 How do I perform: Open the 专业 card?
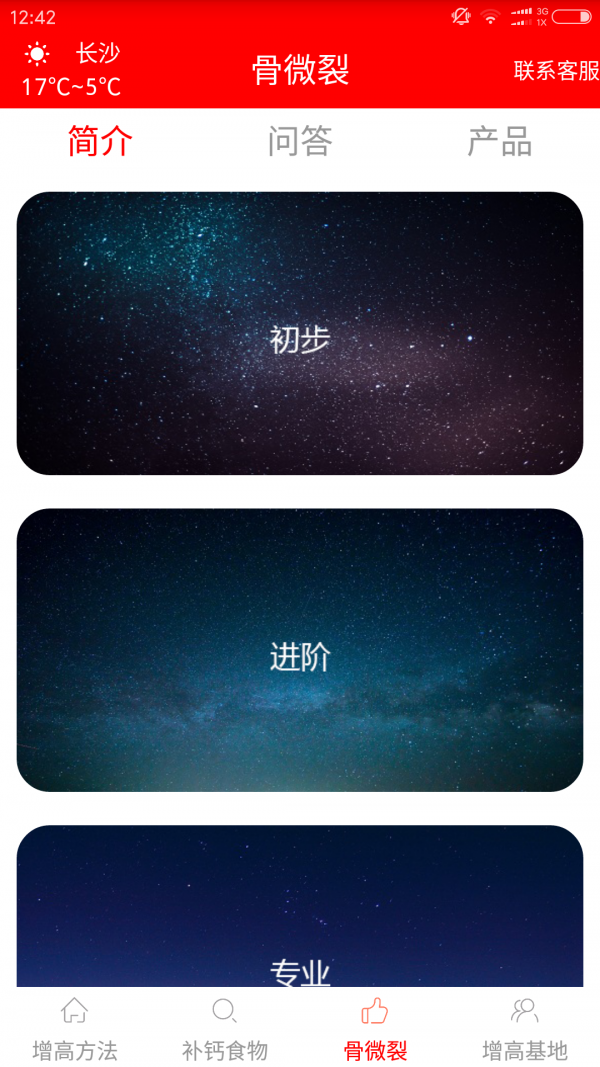tap(300, 910)
